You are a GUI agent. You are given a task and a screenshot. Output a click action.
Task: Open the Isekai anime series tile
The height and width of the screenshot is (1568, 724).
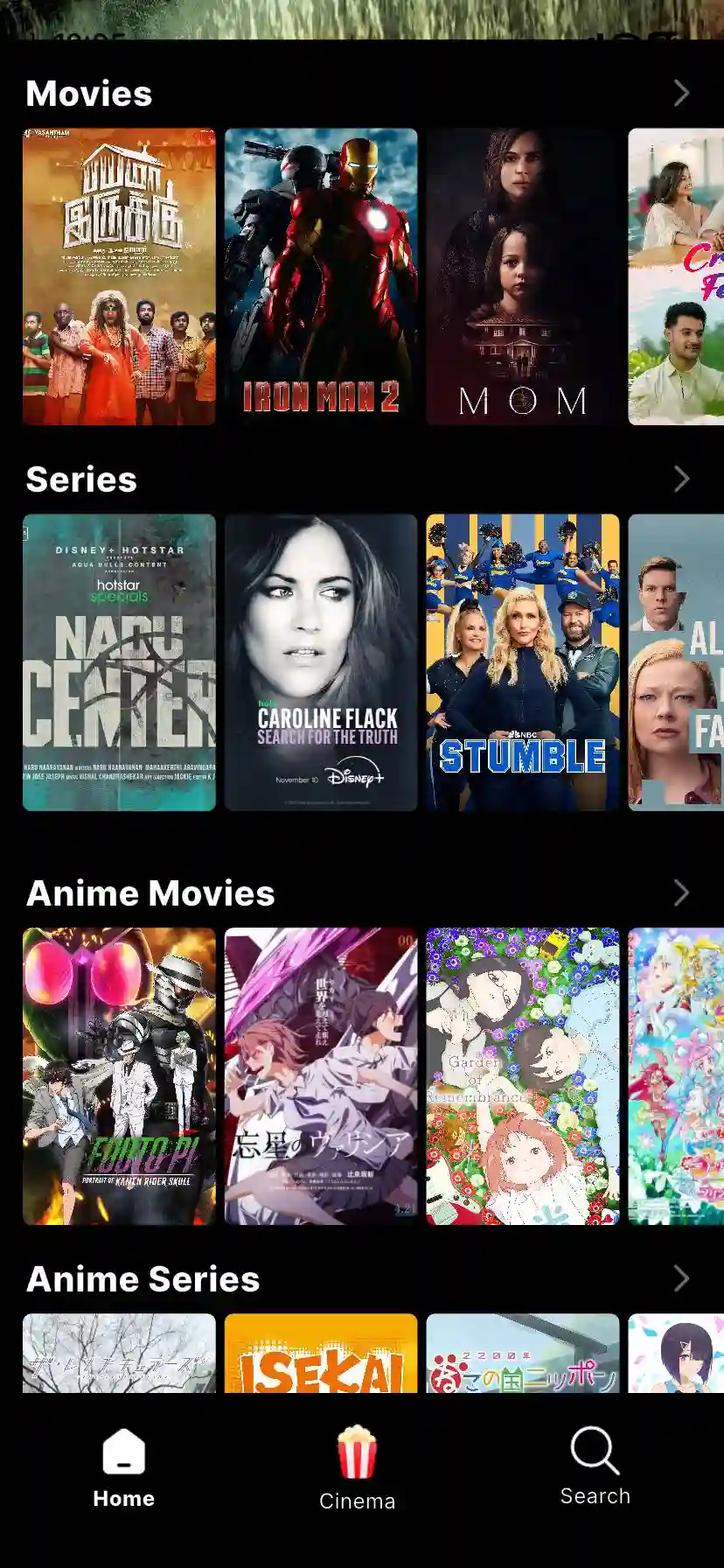321,1353
